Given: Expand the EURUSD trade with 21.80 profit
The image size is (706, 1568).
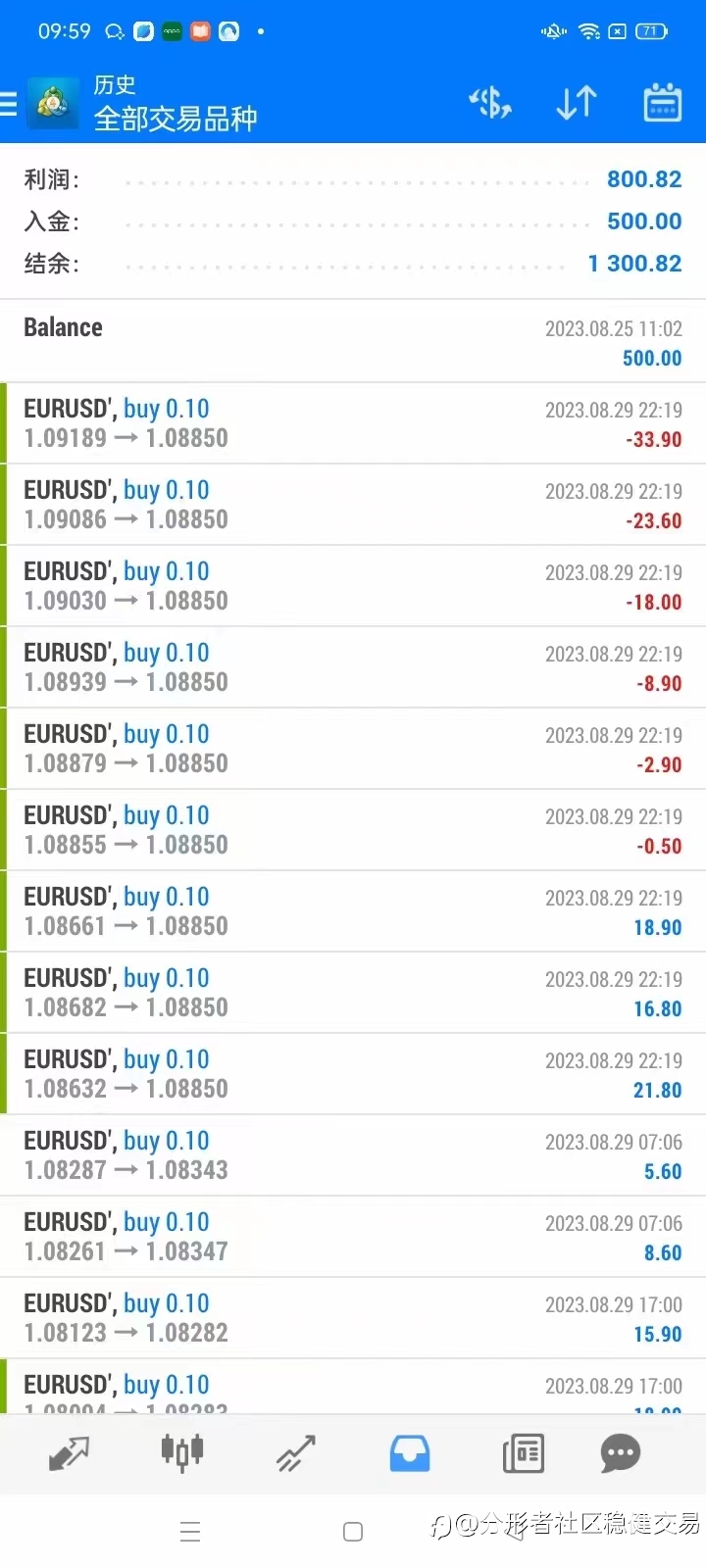Looking at the screenshot, I should pyautogui.click(x=353, y=1074).
